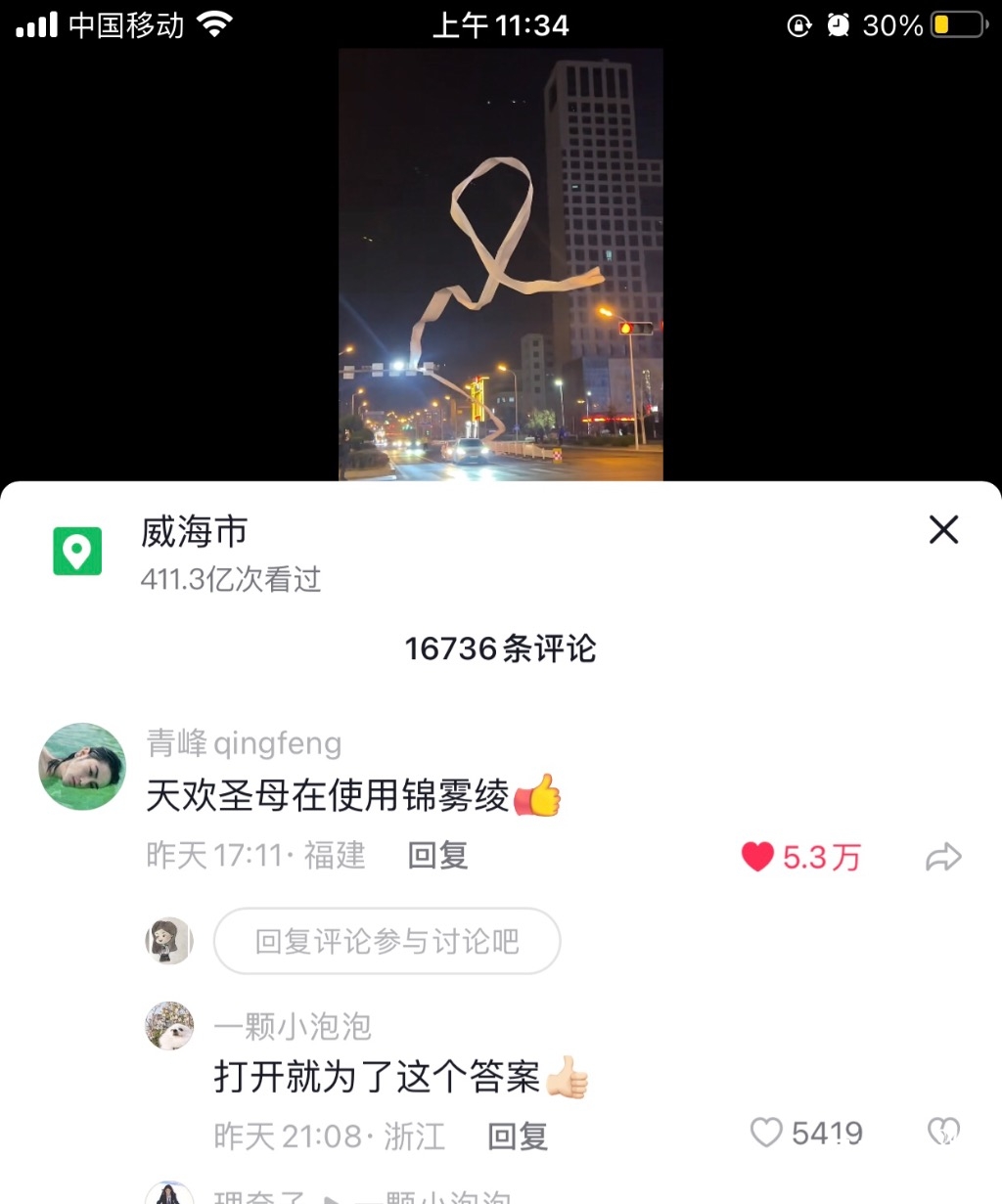Image resolution: width=1002 pixels, height=1204 pixels.
Task: Tap the 回复评论参与讨论吧 reply field
Action: 387,941
